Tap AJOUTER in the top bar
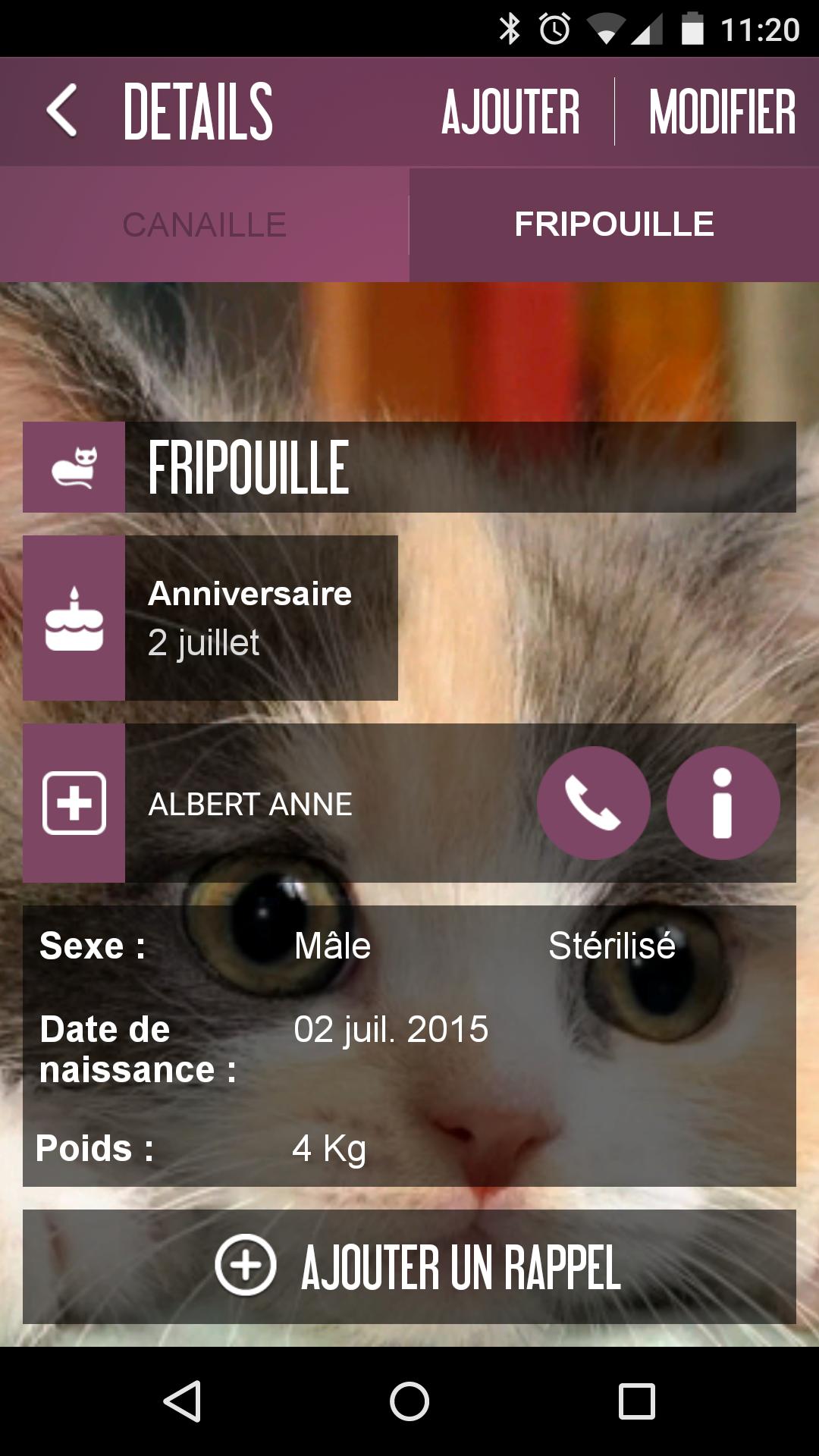This screenshot has width=819, height=1456. click(x=510, y=111)
